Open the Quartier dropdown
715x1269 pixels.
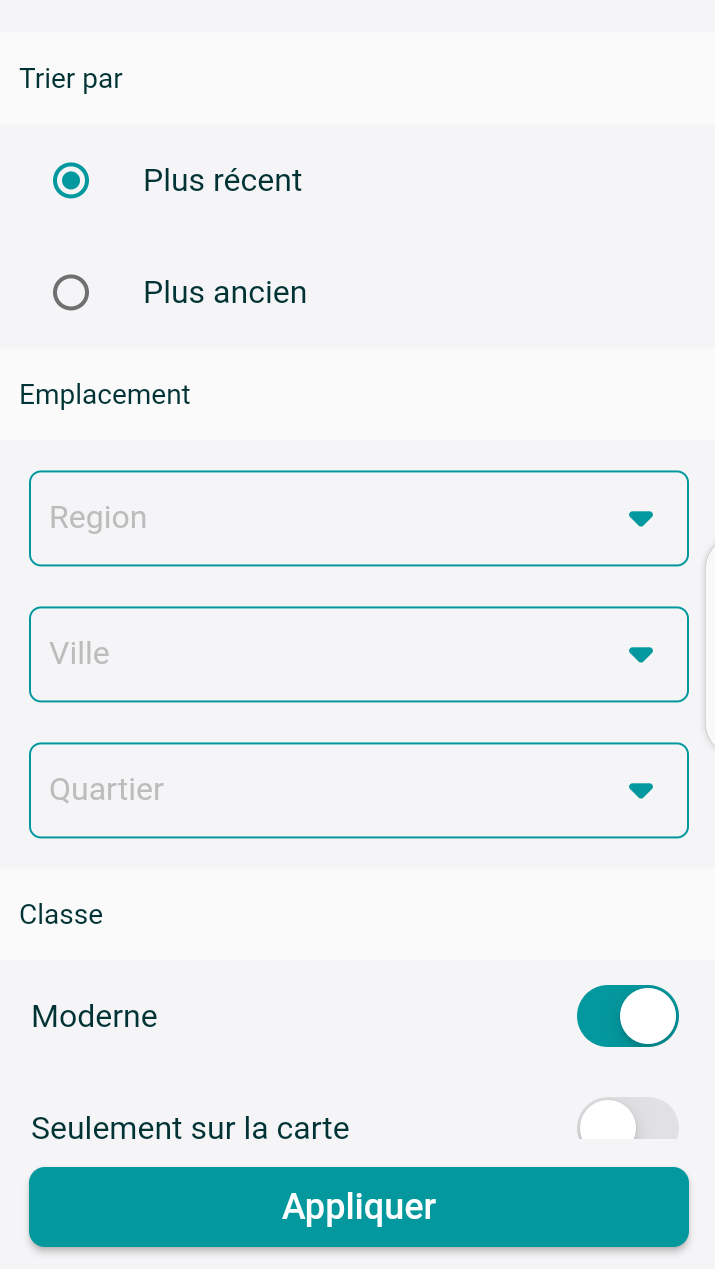359,790
